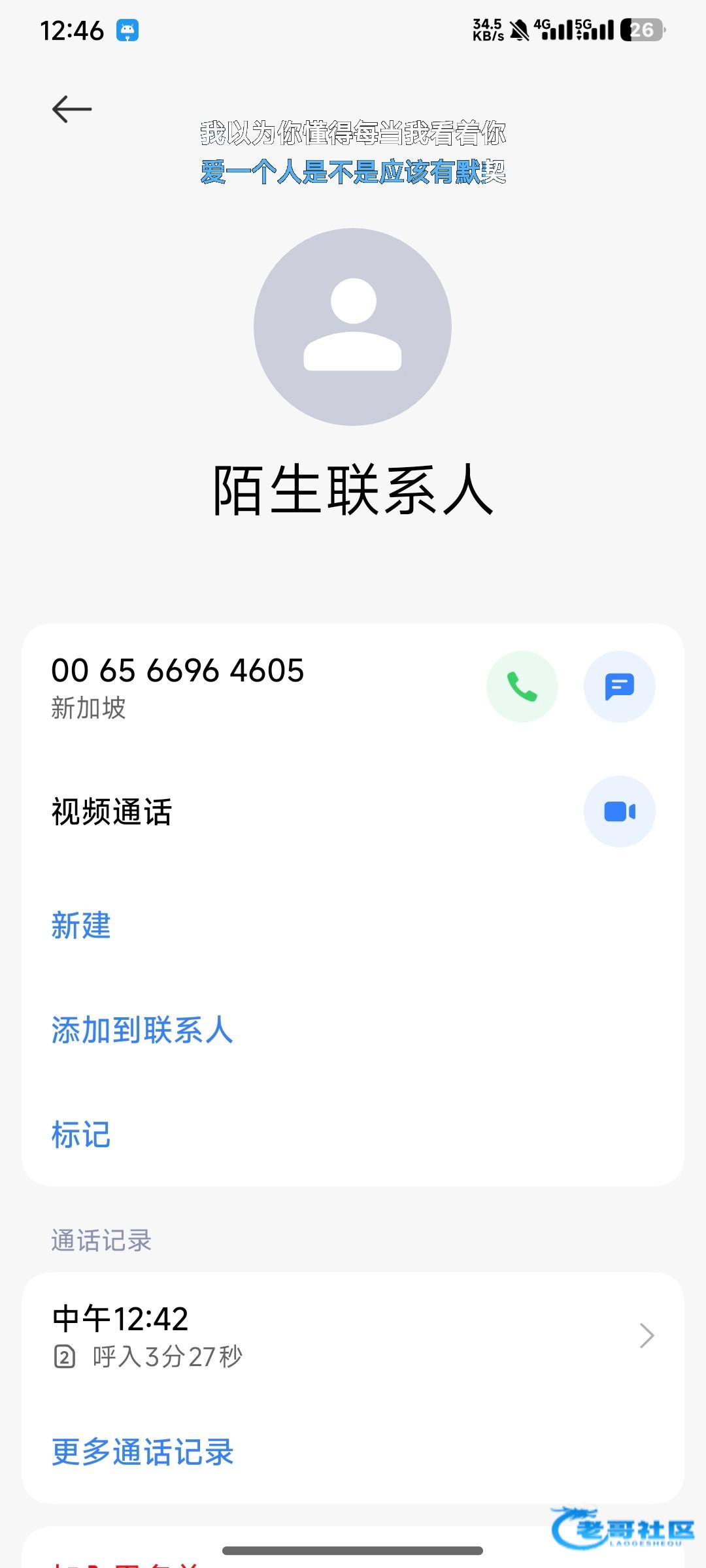Screen dimensions: 706x1568
Task: Send a text message to this number
Action: point(619,687)
